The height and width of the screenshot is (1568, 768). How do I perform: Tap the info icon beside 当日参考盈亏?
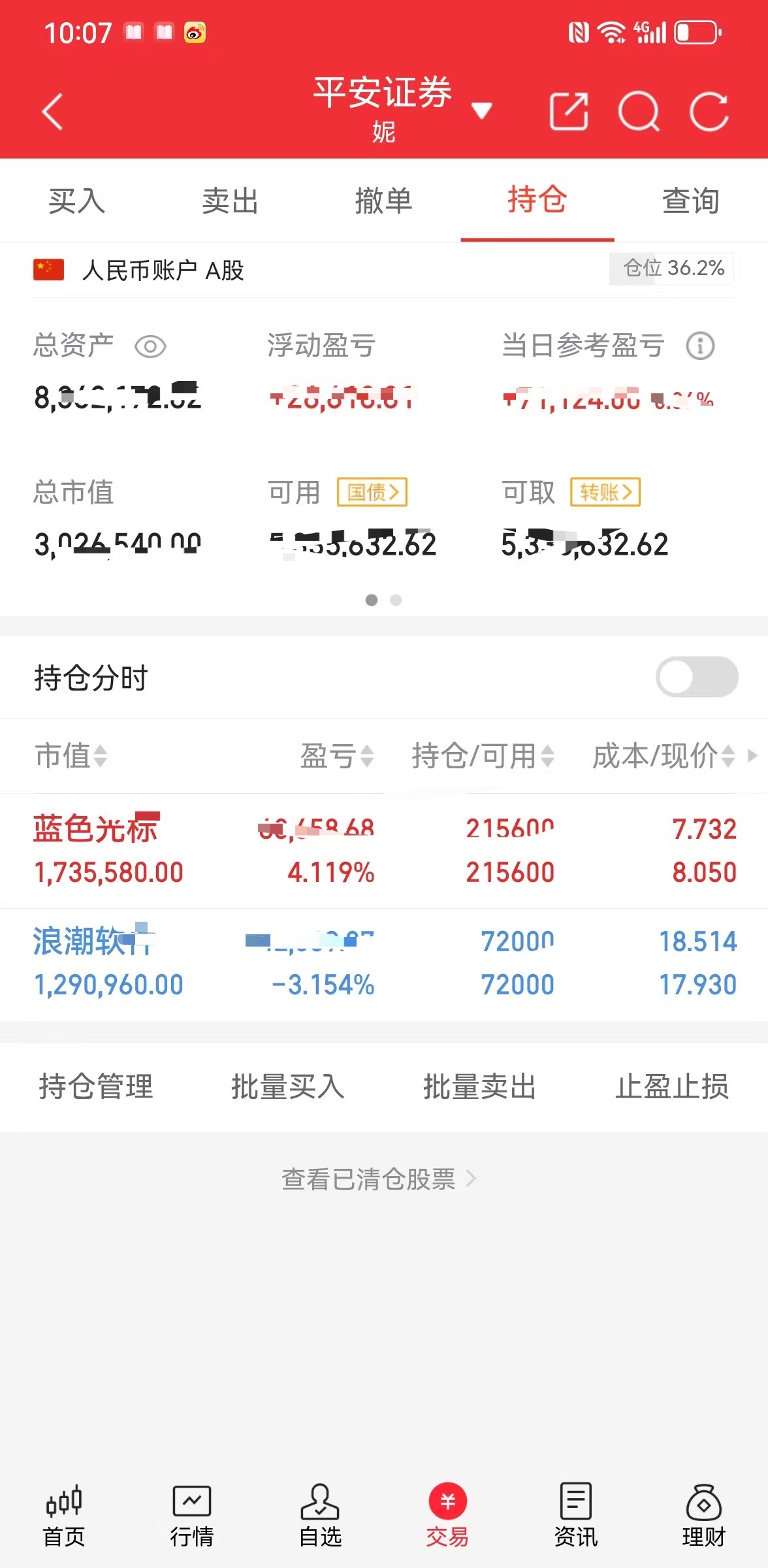(x=700, y=346)
